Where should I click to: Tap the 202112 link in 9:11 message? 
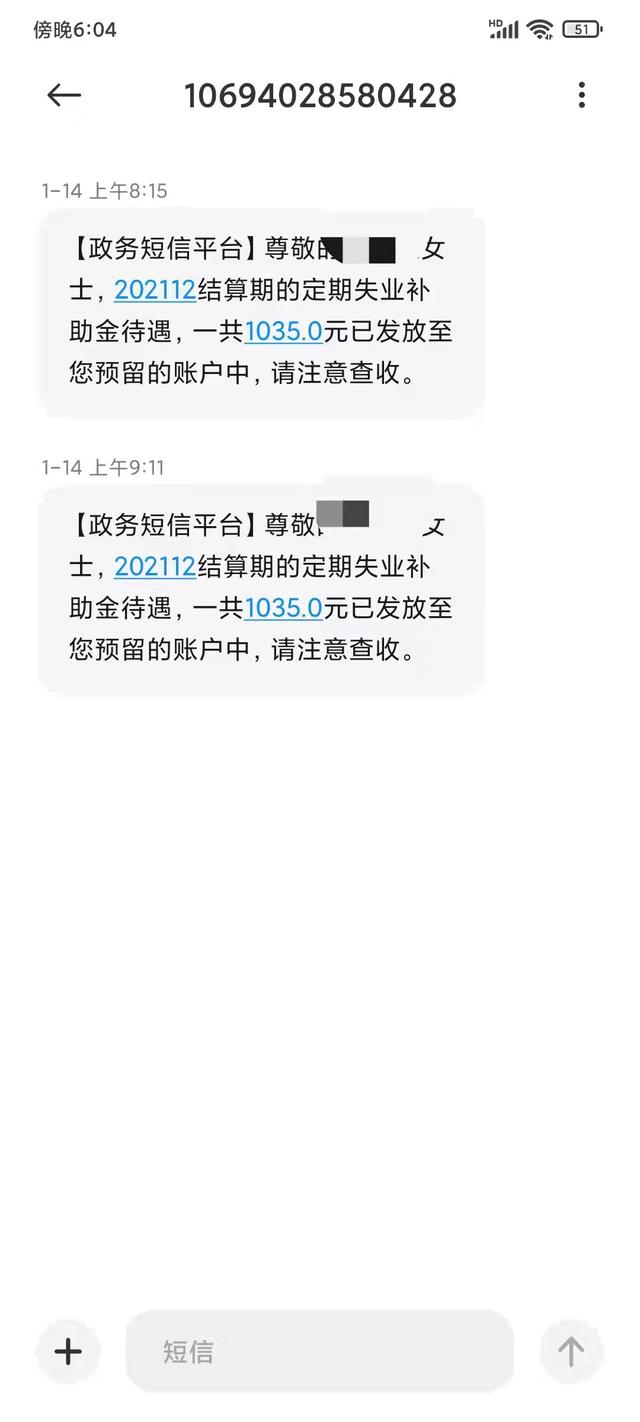[x=154, y=566]
